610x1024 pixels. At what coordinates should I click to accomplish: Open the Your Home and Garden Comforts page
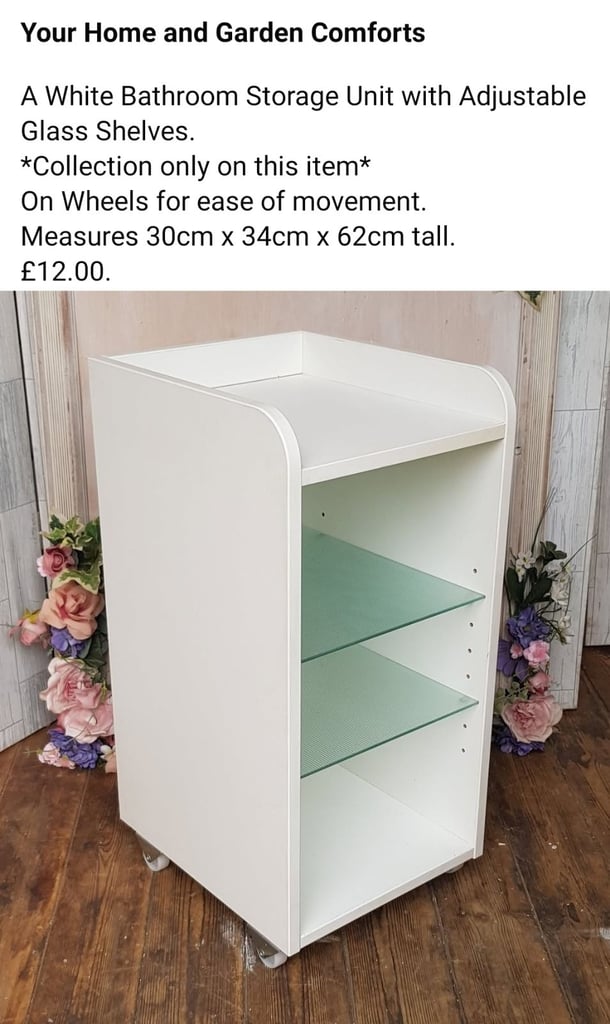[x=223, y=33]
